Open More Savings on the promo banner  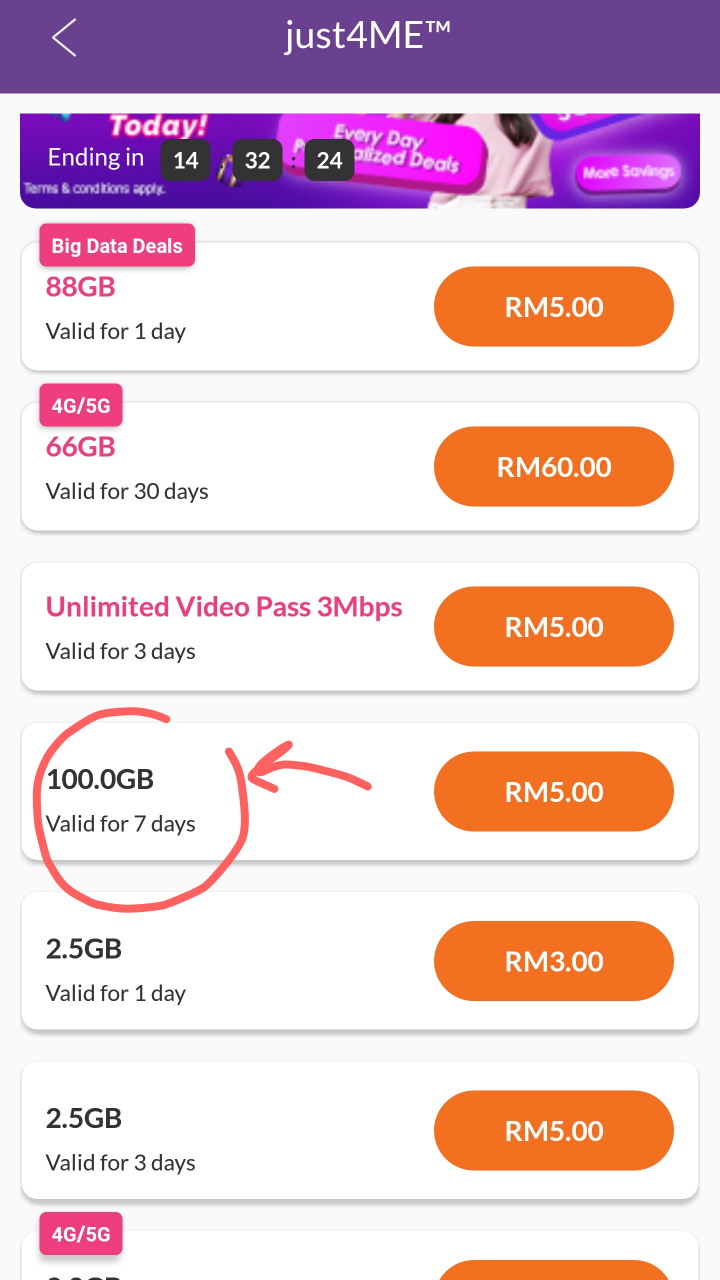coord(629,172)
